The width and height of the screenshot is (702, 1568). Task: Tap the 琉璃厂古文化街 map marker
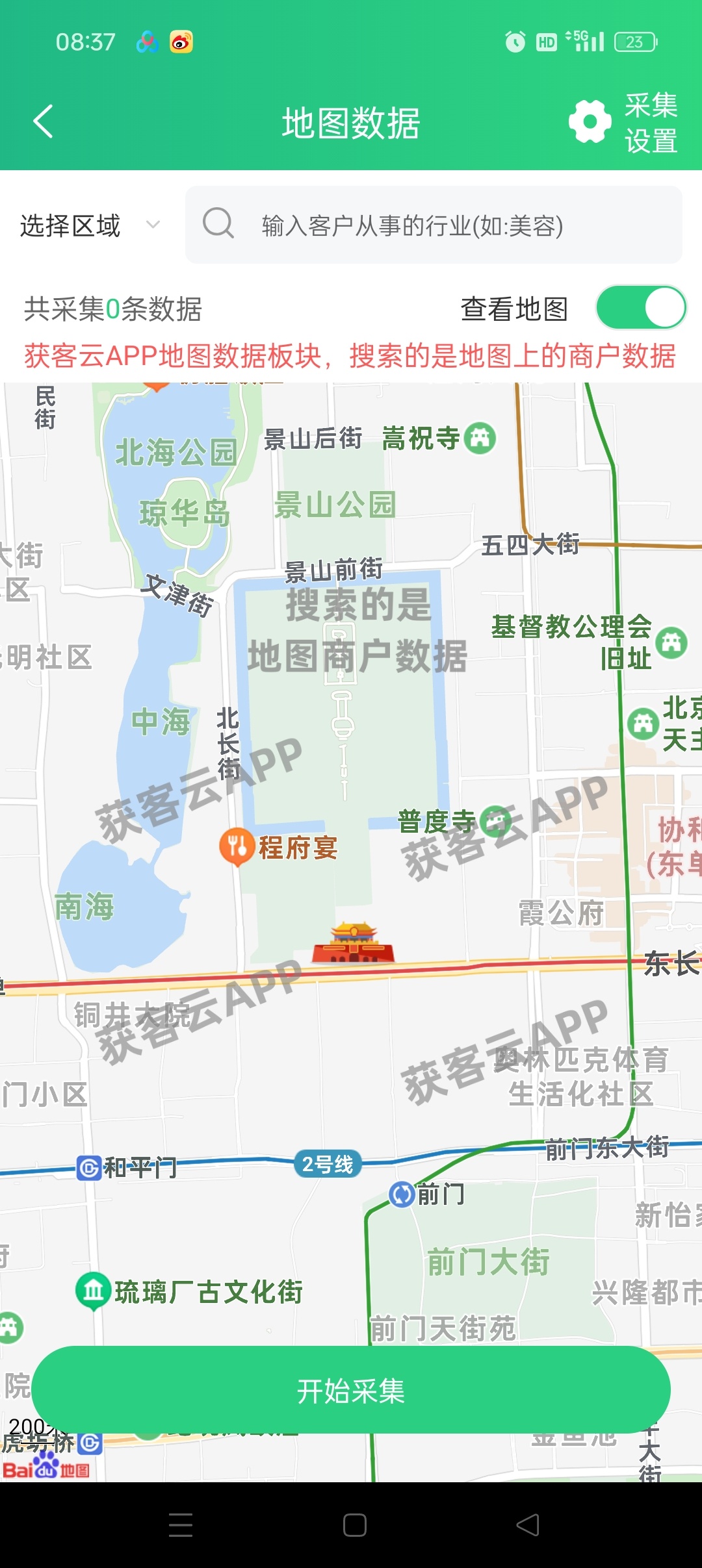93,1291
